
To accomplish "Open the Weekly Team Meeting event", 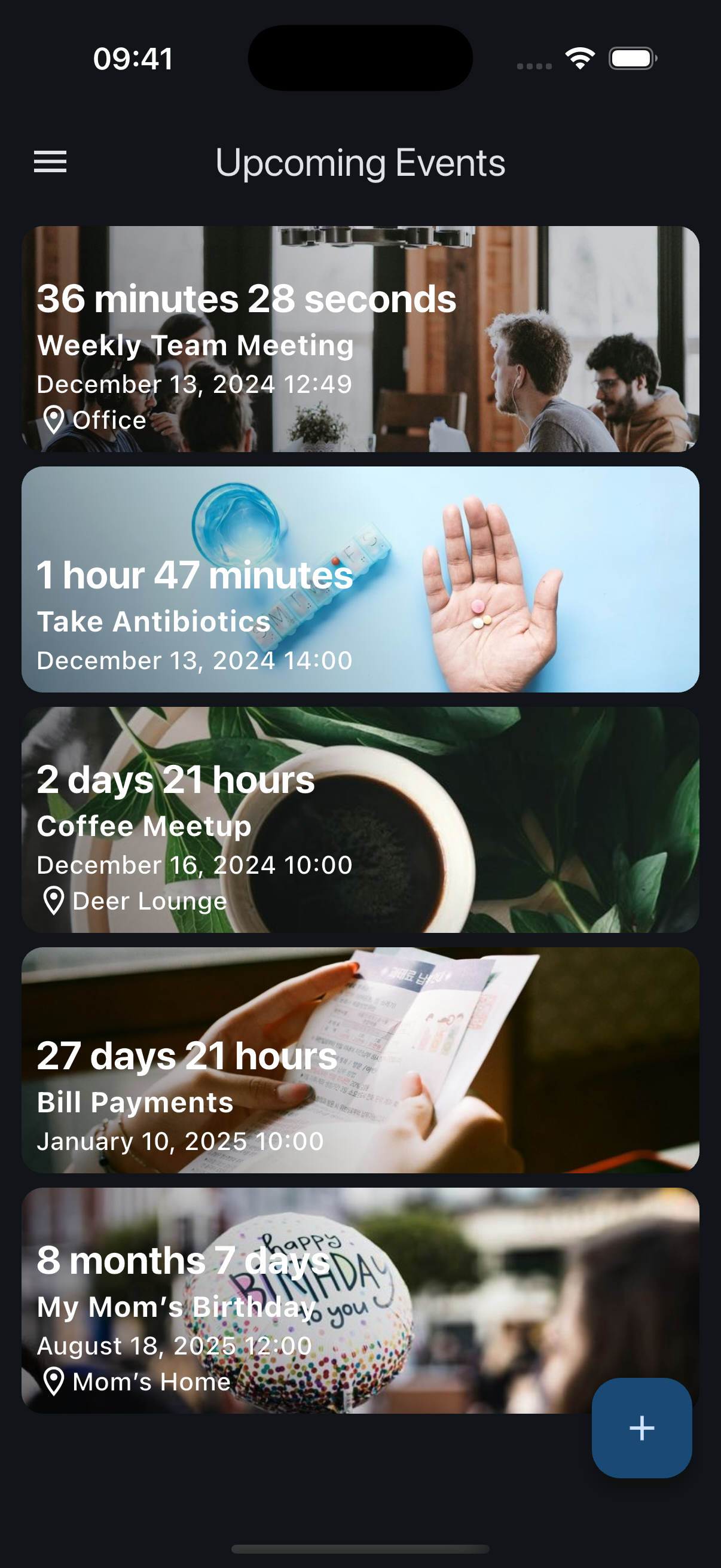I will [x=360, y=339].
